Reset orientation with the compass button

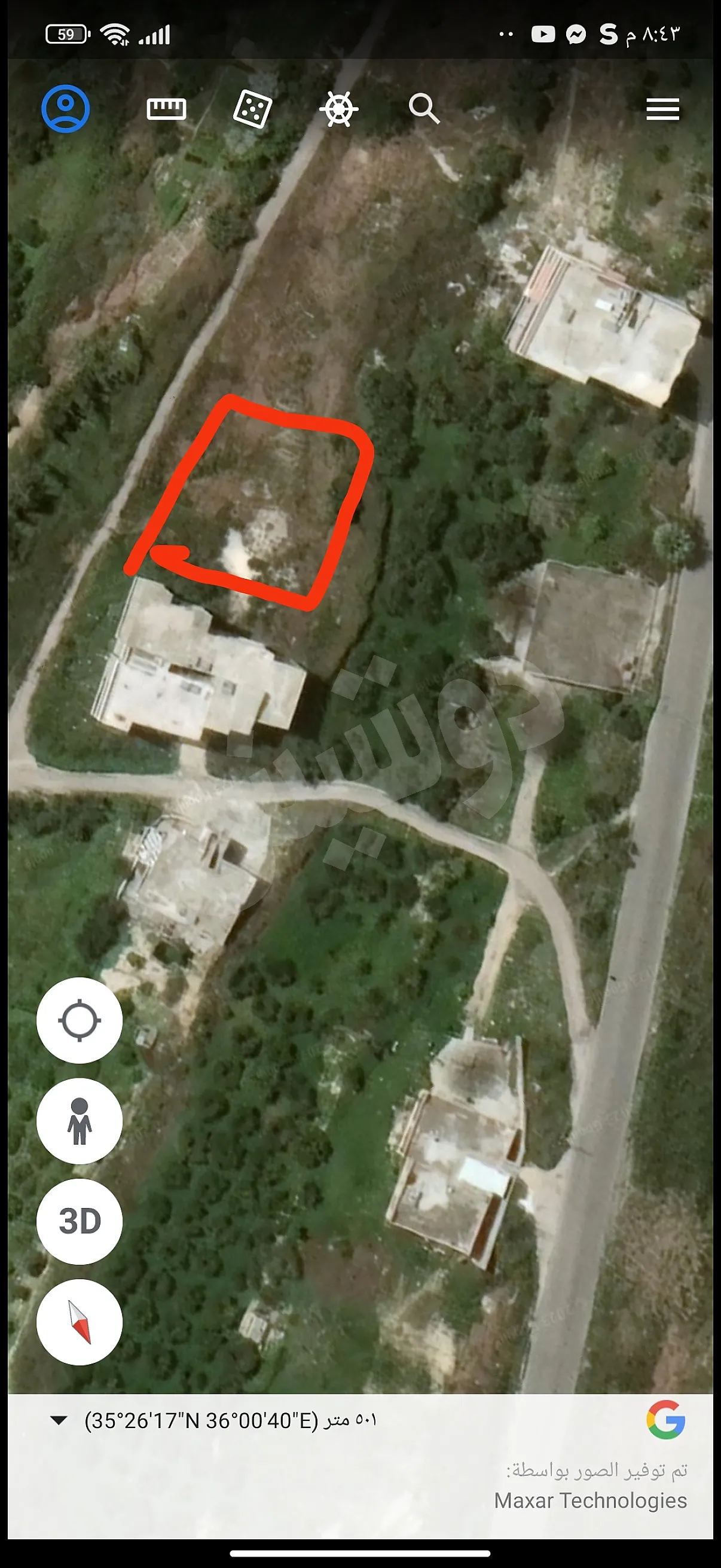tap(79, 1322)
